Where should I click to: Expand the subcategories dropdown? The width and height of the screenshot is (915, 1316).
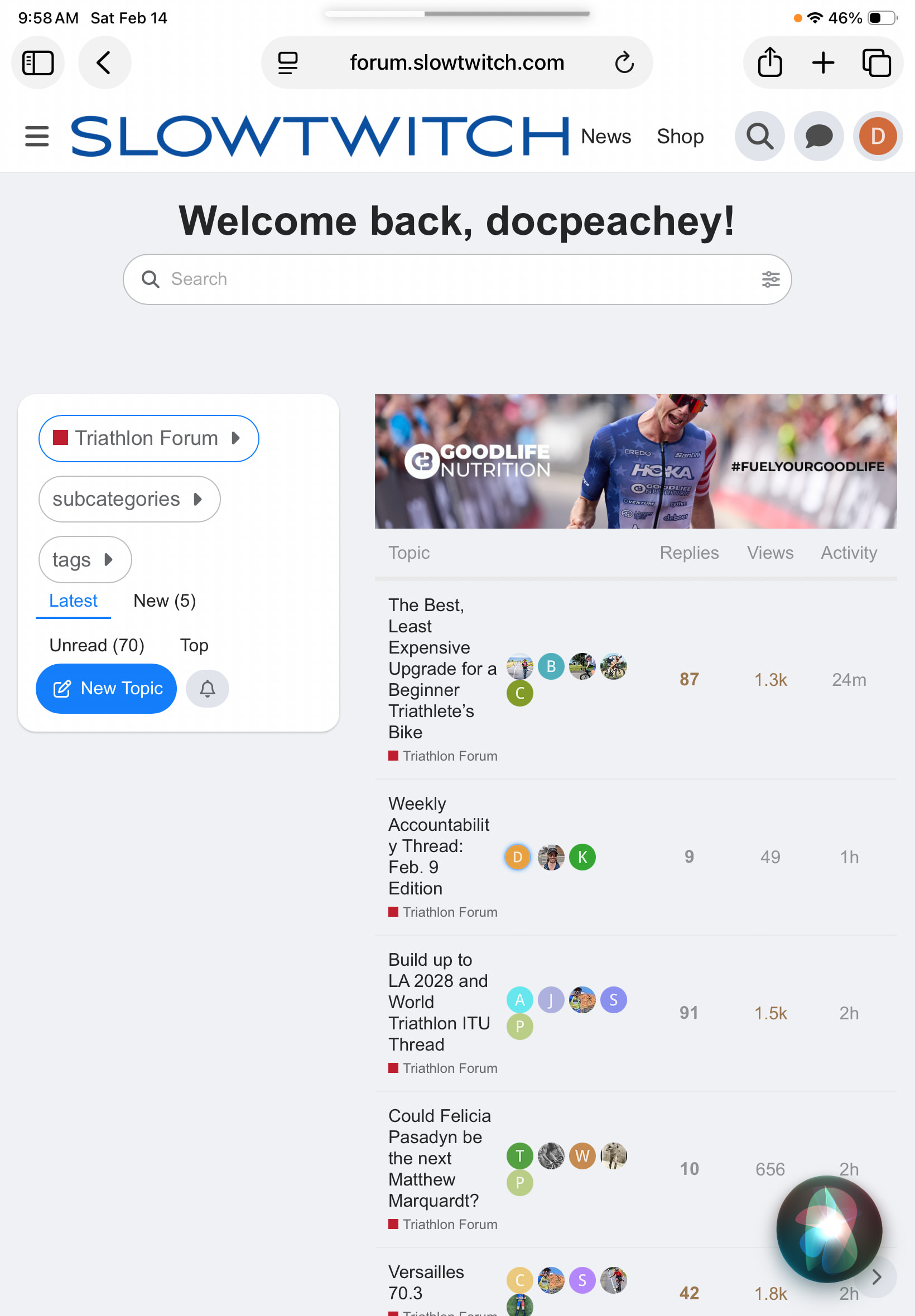point(129,499)
